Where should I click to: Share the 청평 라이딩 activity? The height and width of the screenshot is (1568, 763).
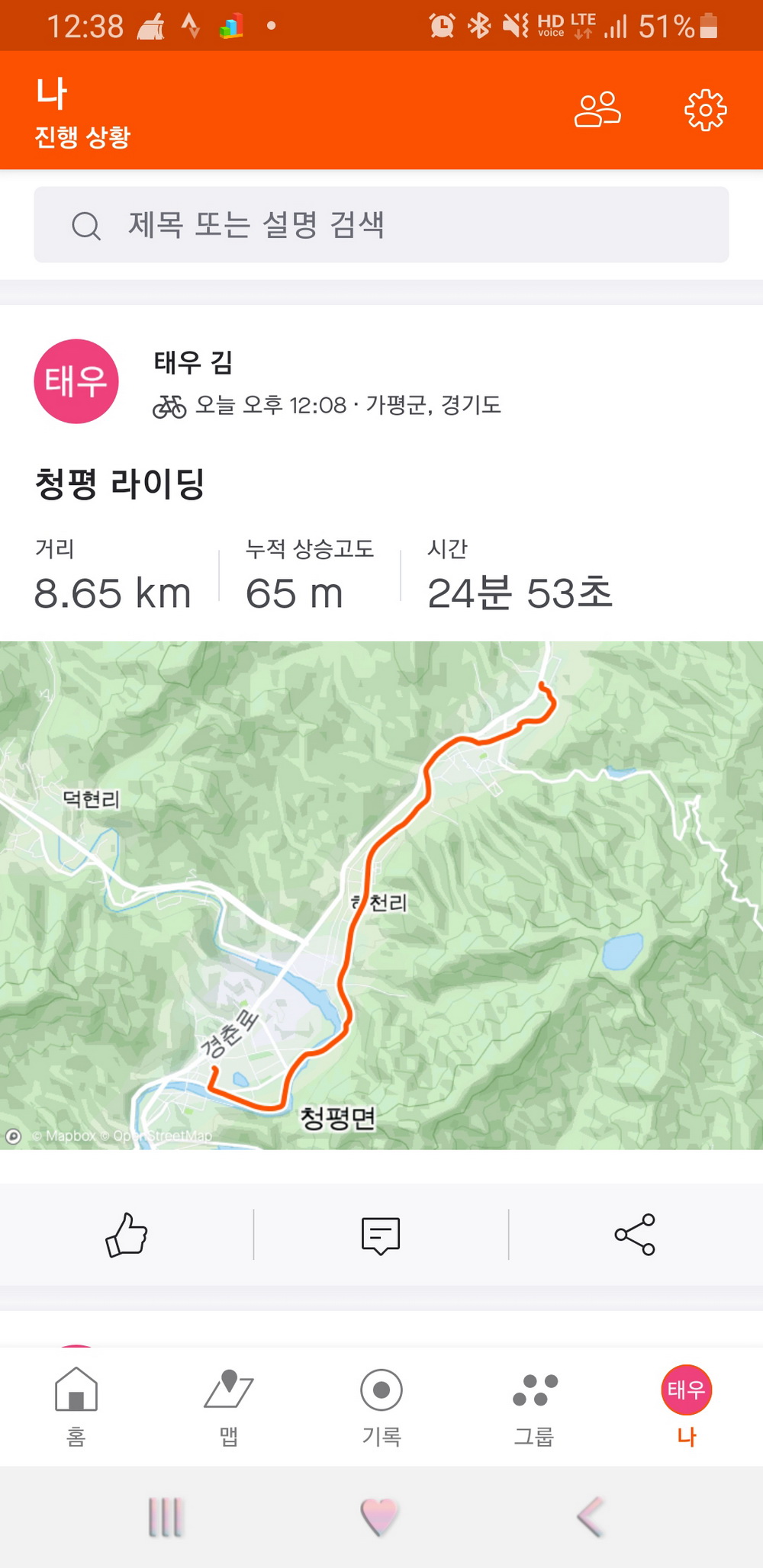coord(635,1234)
